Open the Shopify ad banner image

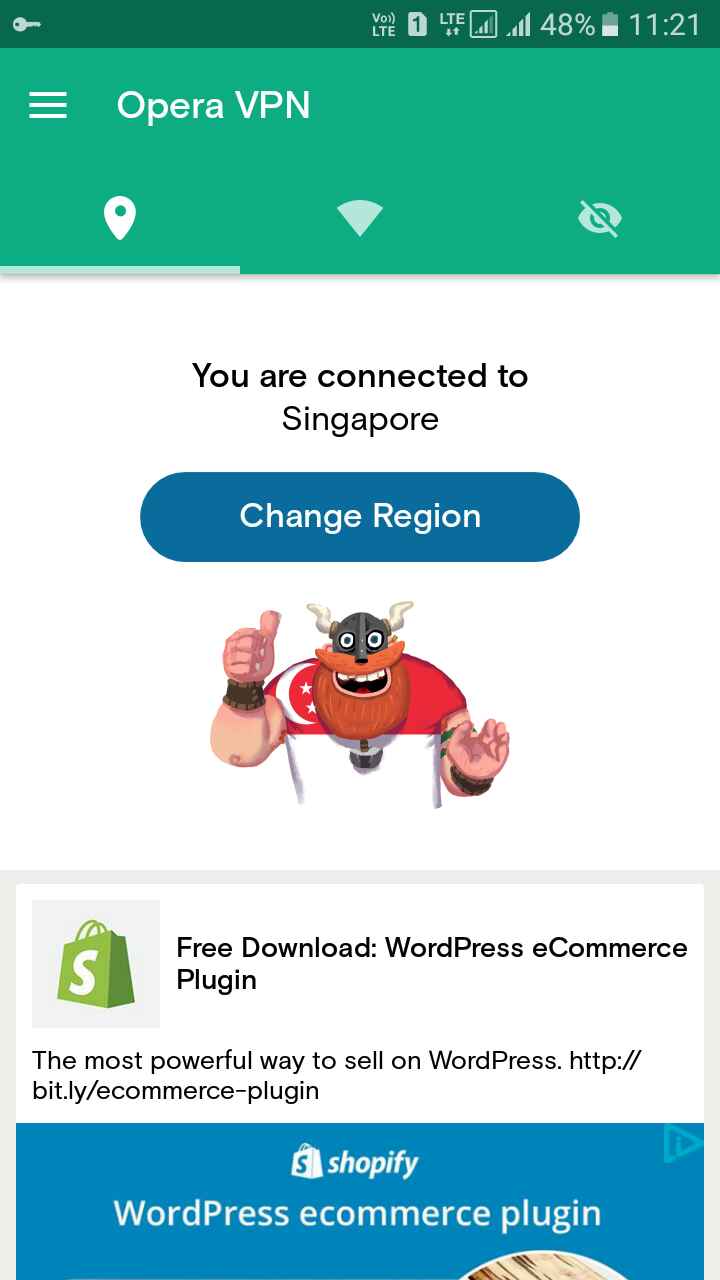tap(360, 1201)
